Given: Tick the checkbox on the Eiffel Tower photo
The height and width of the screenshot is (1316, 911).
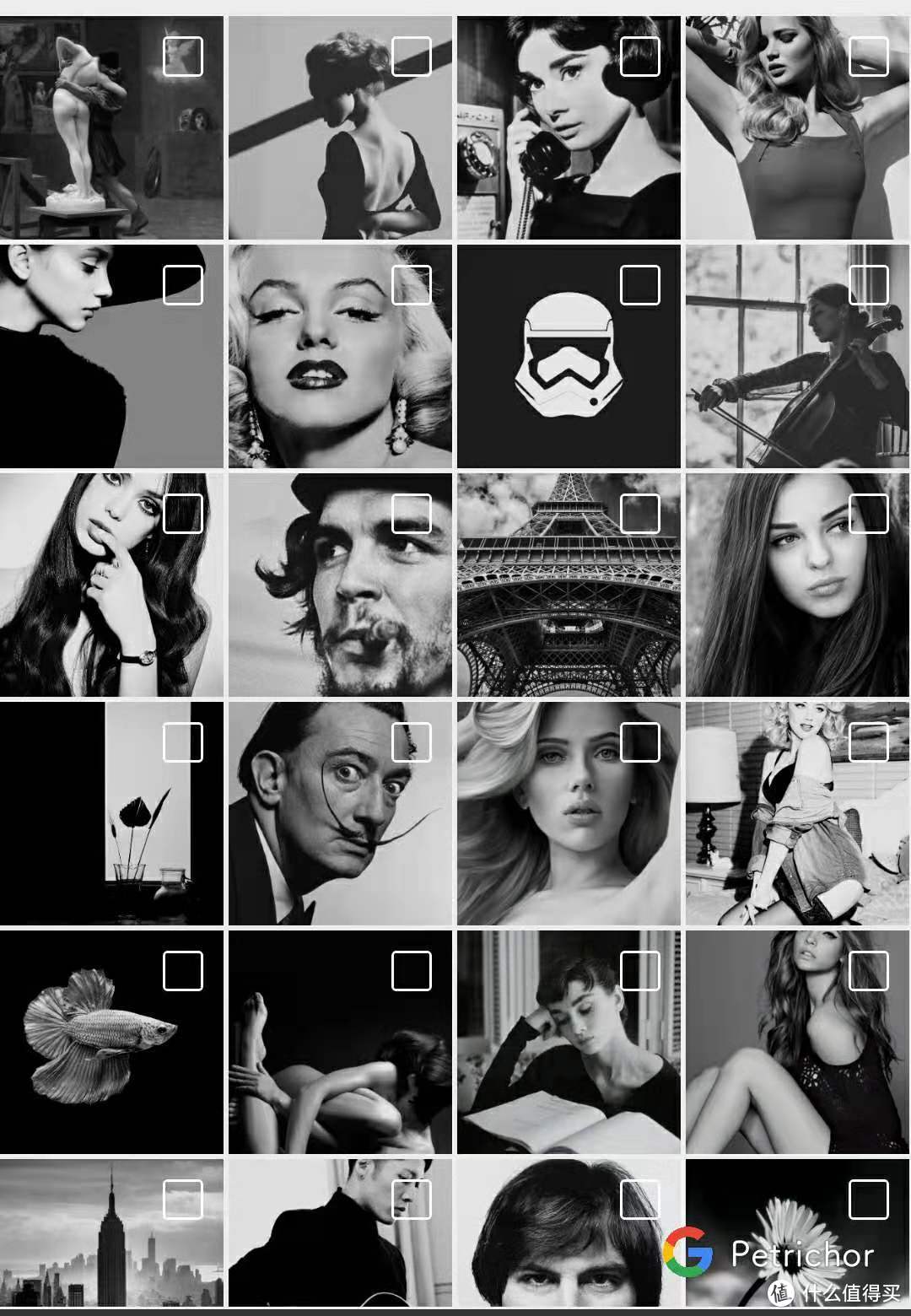Looking at the screenshot, I should 640,514.
